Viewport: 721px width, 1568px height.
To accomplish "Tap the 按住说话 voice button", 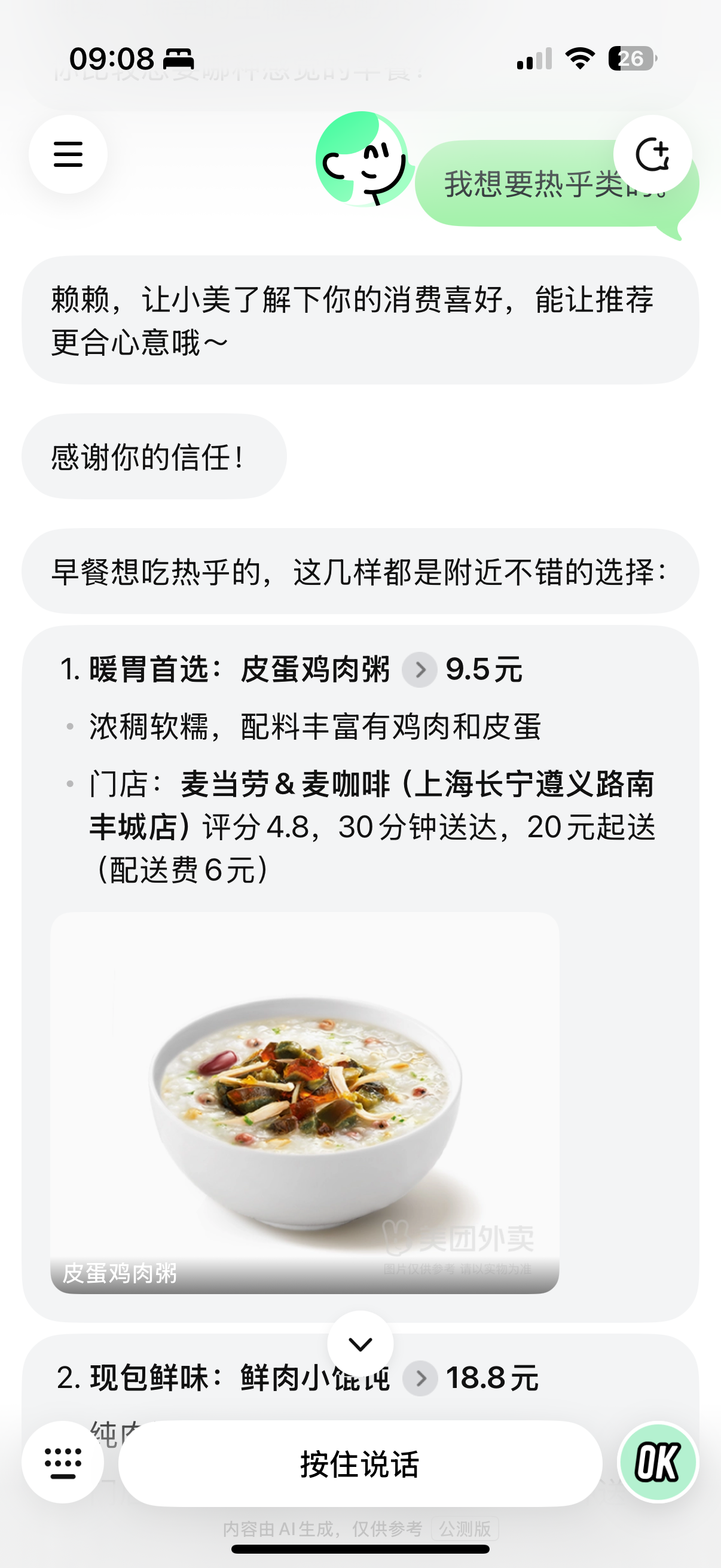I will coord(360,1464).
